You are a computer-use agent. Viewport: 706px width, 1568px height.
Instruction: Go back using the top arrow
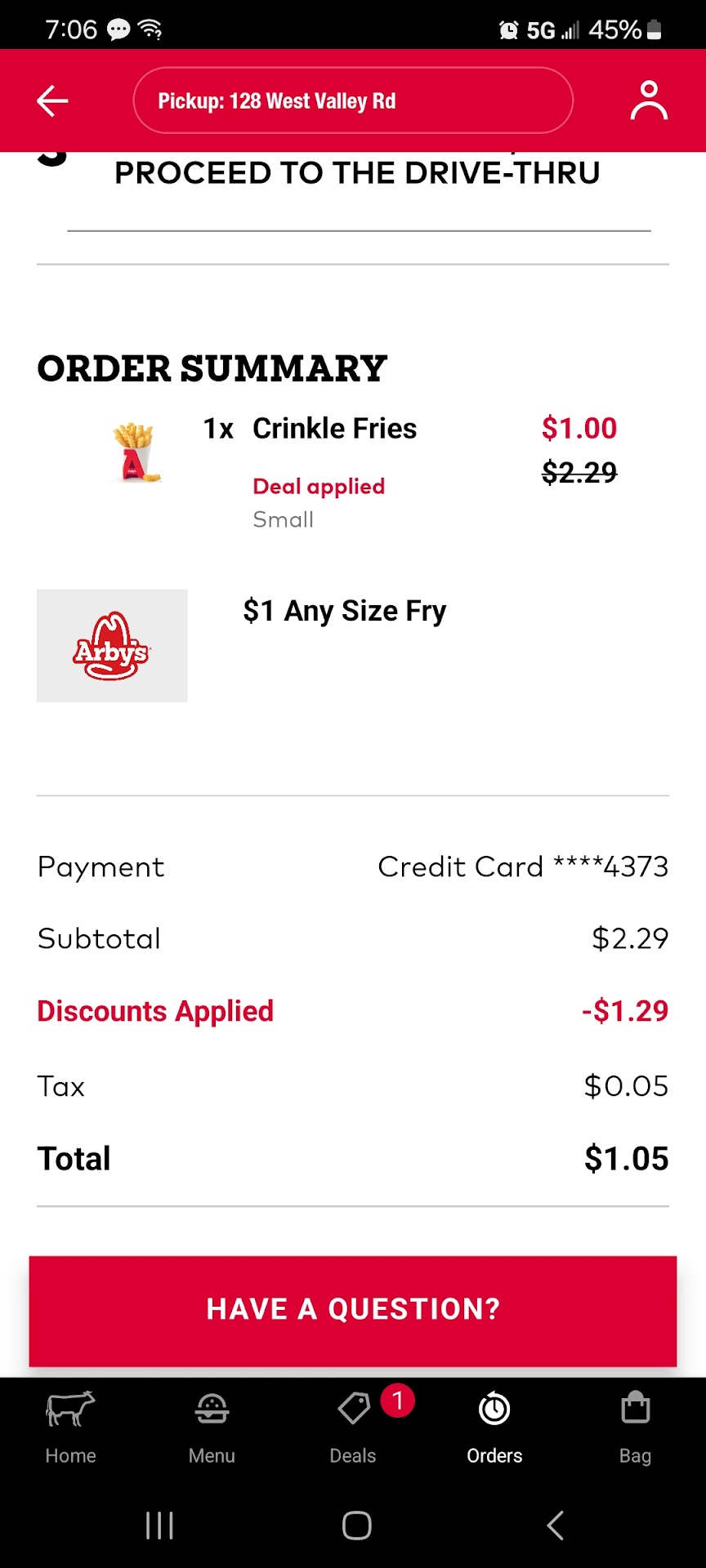coord(52,101)
